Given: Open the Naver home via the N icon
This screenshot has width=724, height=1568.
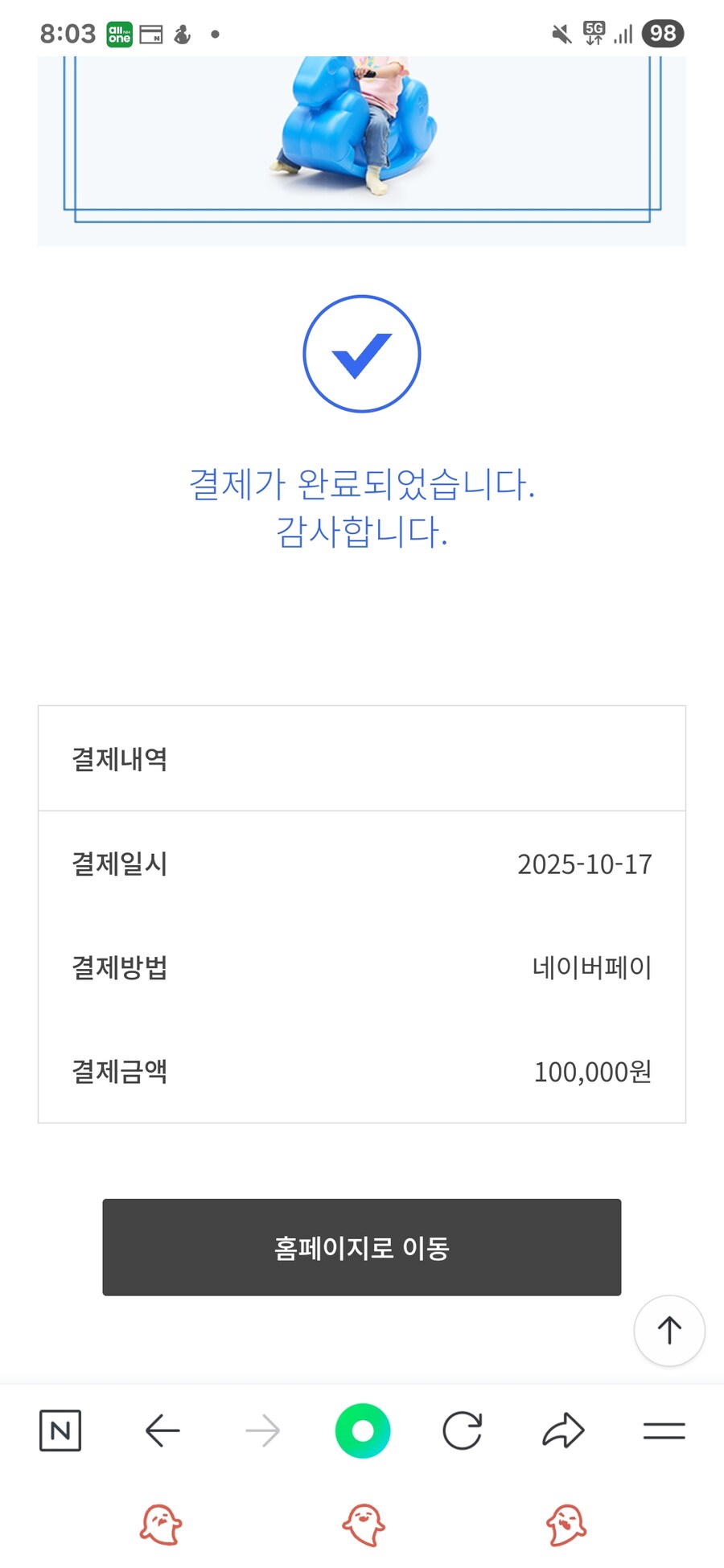Looking at the screenshot, I should pyautogui.click(x=60, y=1430).
